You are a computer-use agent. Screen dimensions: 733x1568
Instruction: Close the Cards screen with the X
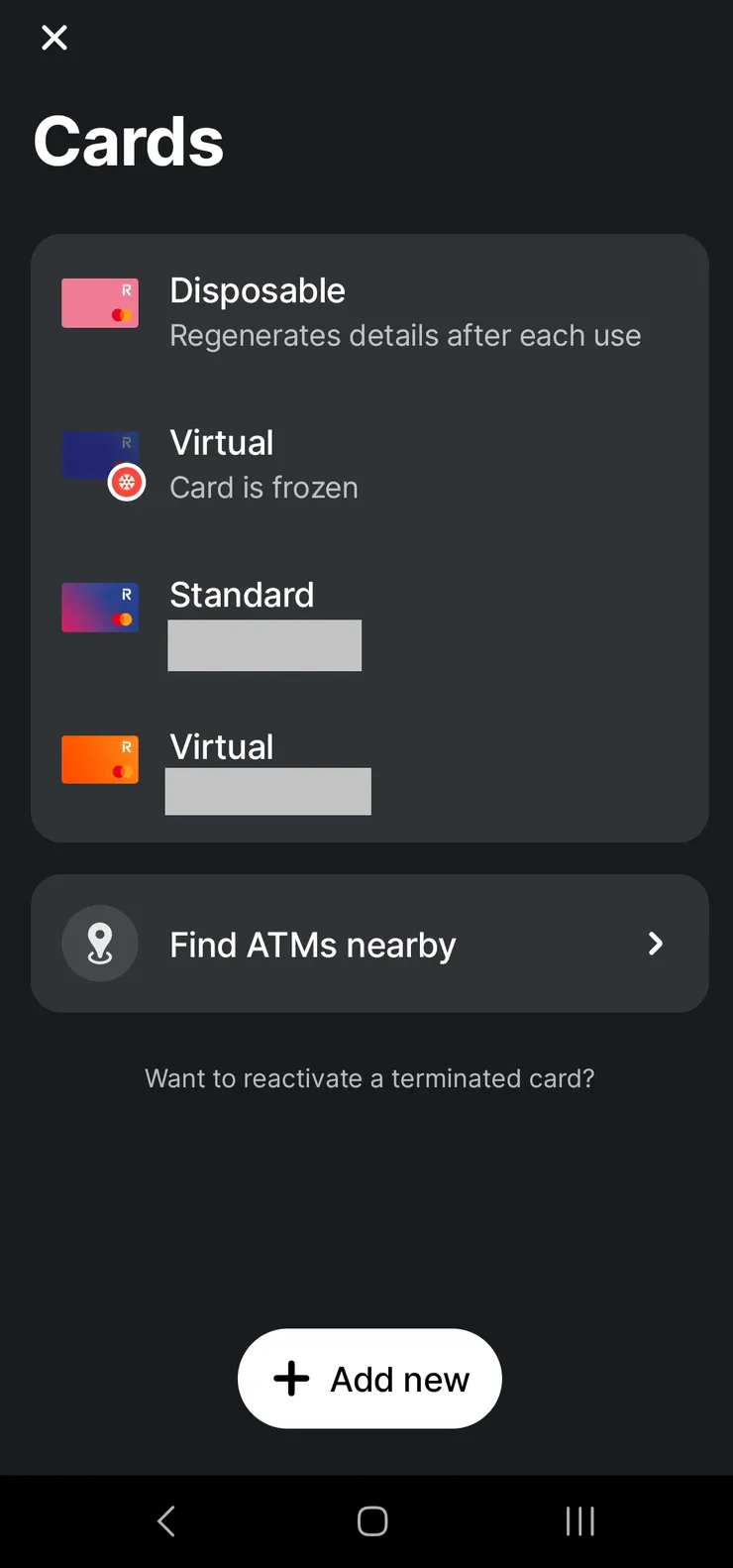point(54,37)
